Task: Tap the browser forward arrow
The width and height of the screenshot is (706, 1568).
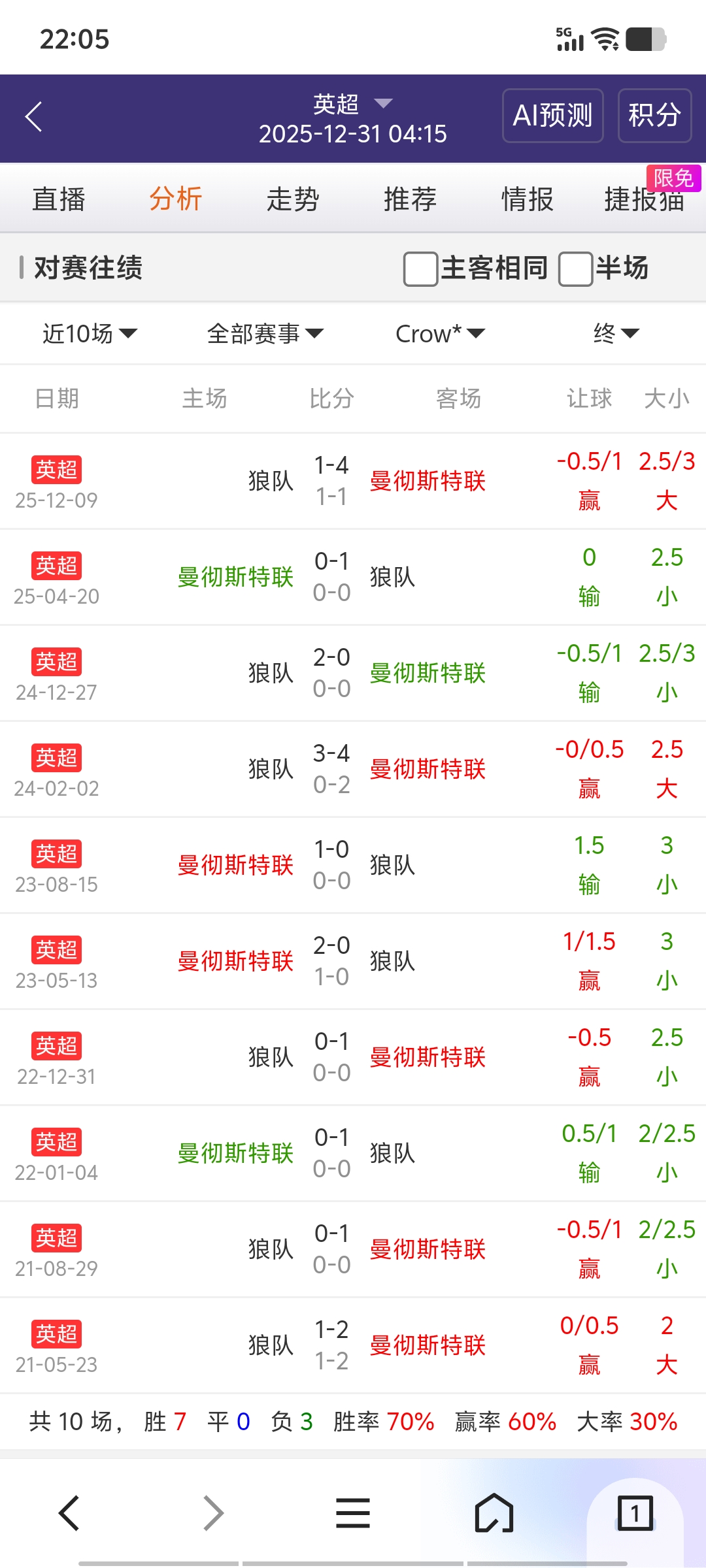Action: 213,1513
